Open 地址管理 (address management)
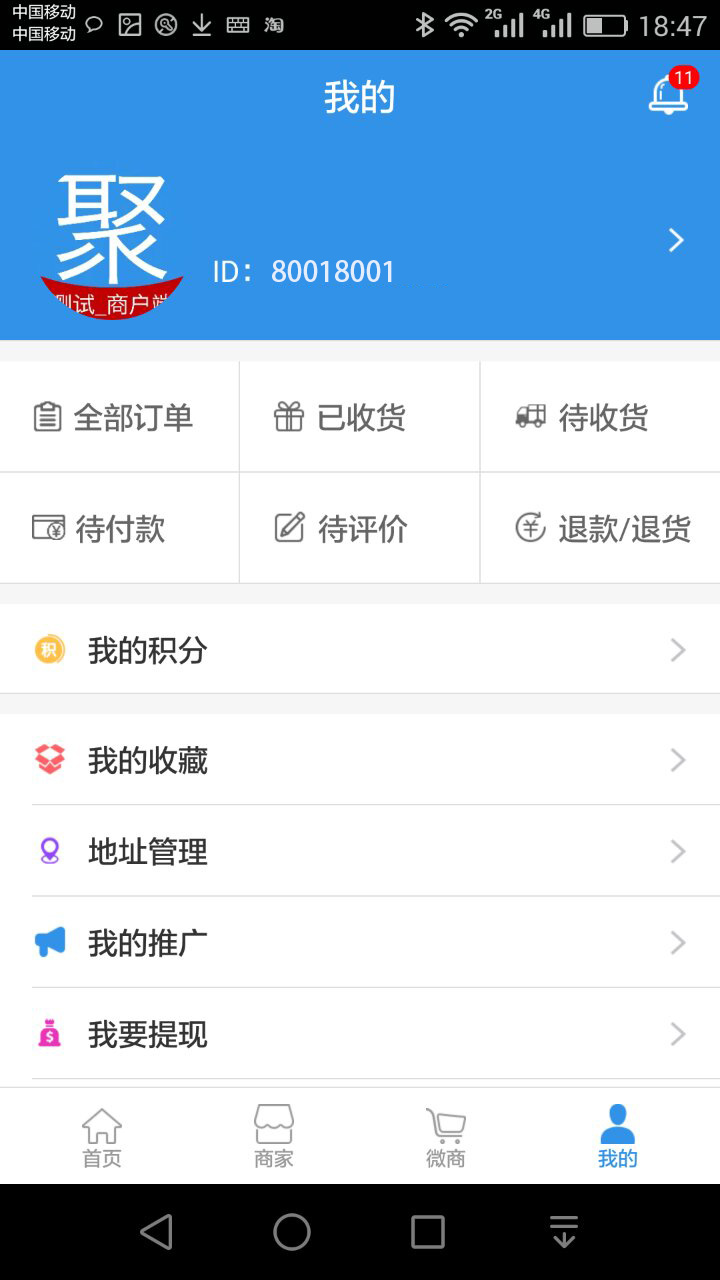720x1280 pixels. [360, 851]
